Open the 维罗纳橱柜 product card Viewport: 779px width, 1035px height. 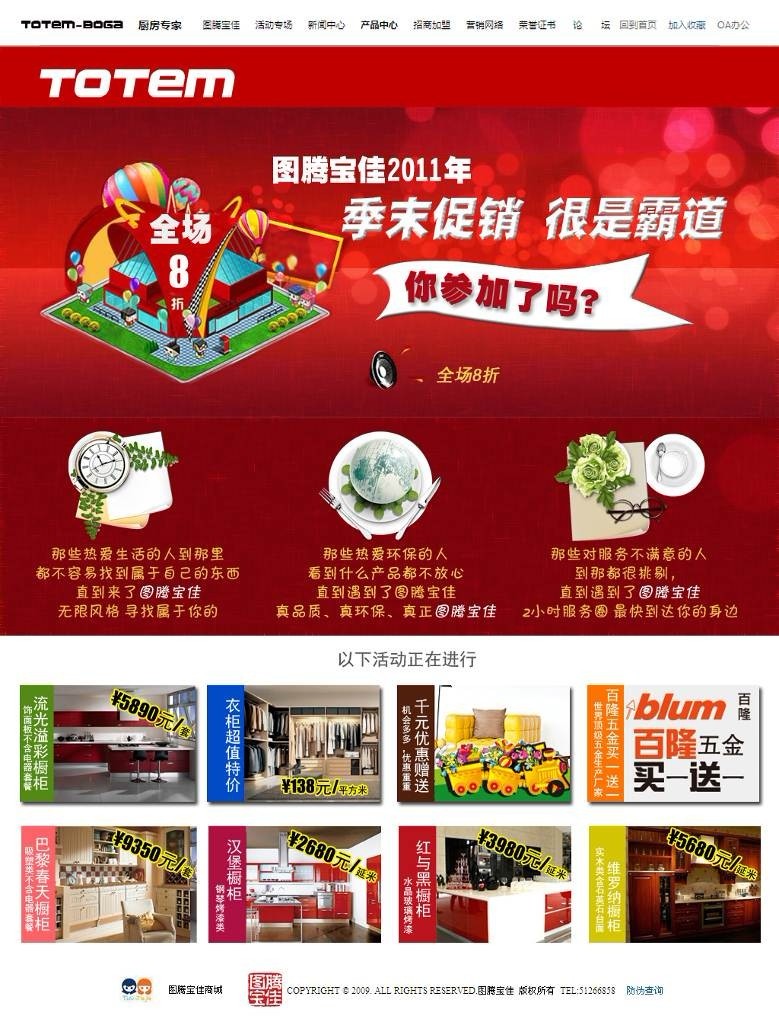pyautogui.click(x=674, y=884)
